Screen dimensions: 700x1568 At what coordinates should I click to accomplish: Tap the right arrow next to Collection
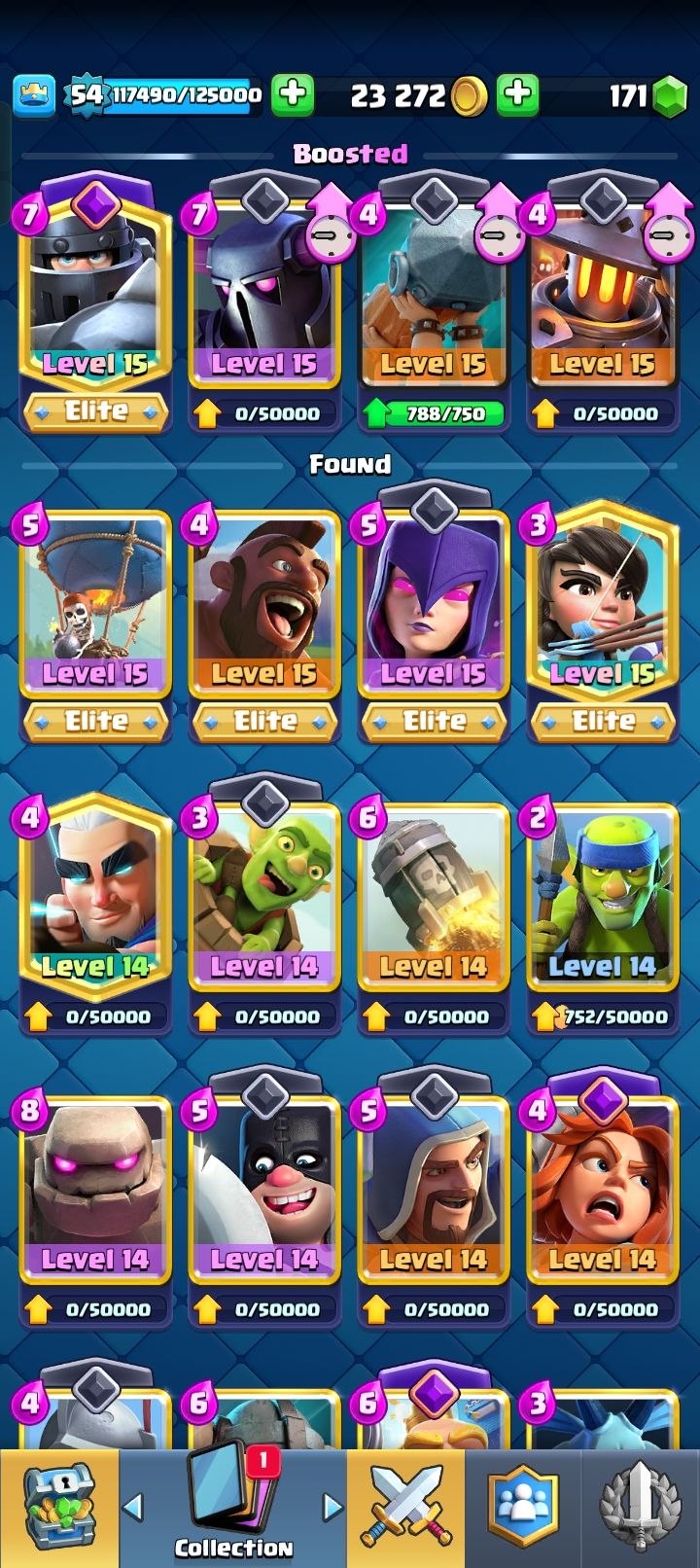332,1507
